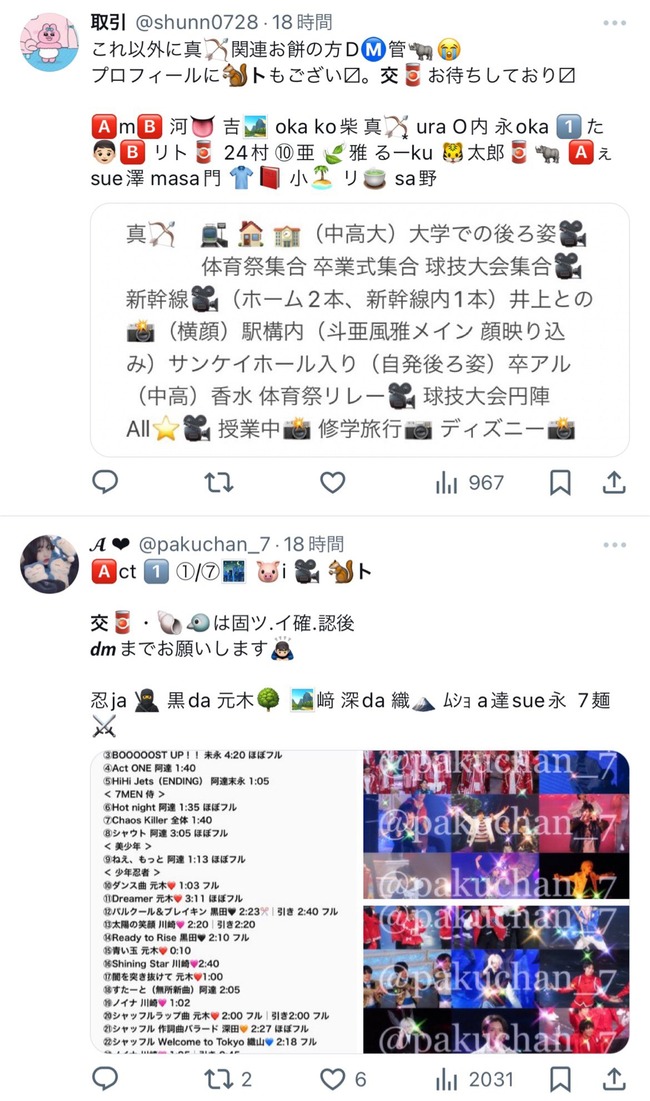The image size is (650, 1101).
Task: Share @pakuchan_7's post
Action: tap(614, 1078)
